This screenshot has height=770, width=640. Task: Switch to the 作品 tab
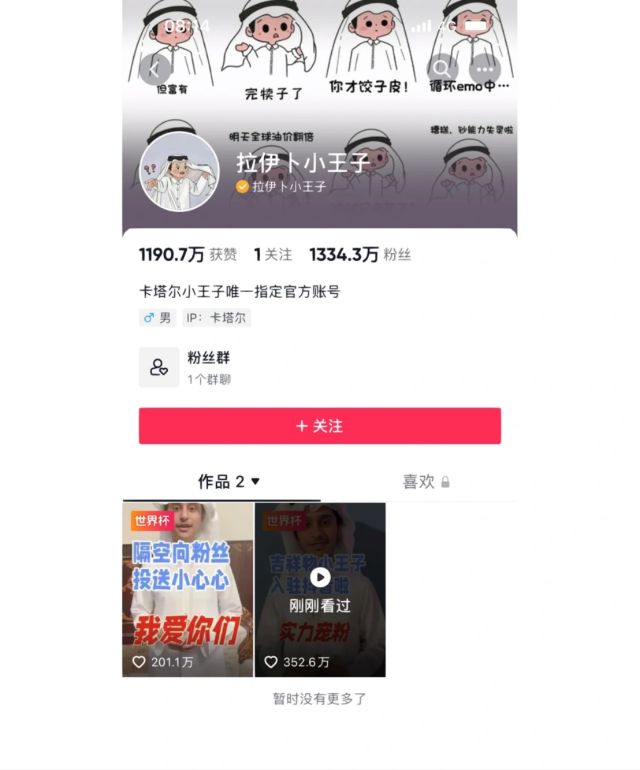(x=228, y=482)
